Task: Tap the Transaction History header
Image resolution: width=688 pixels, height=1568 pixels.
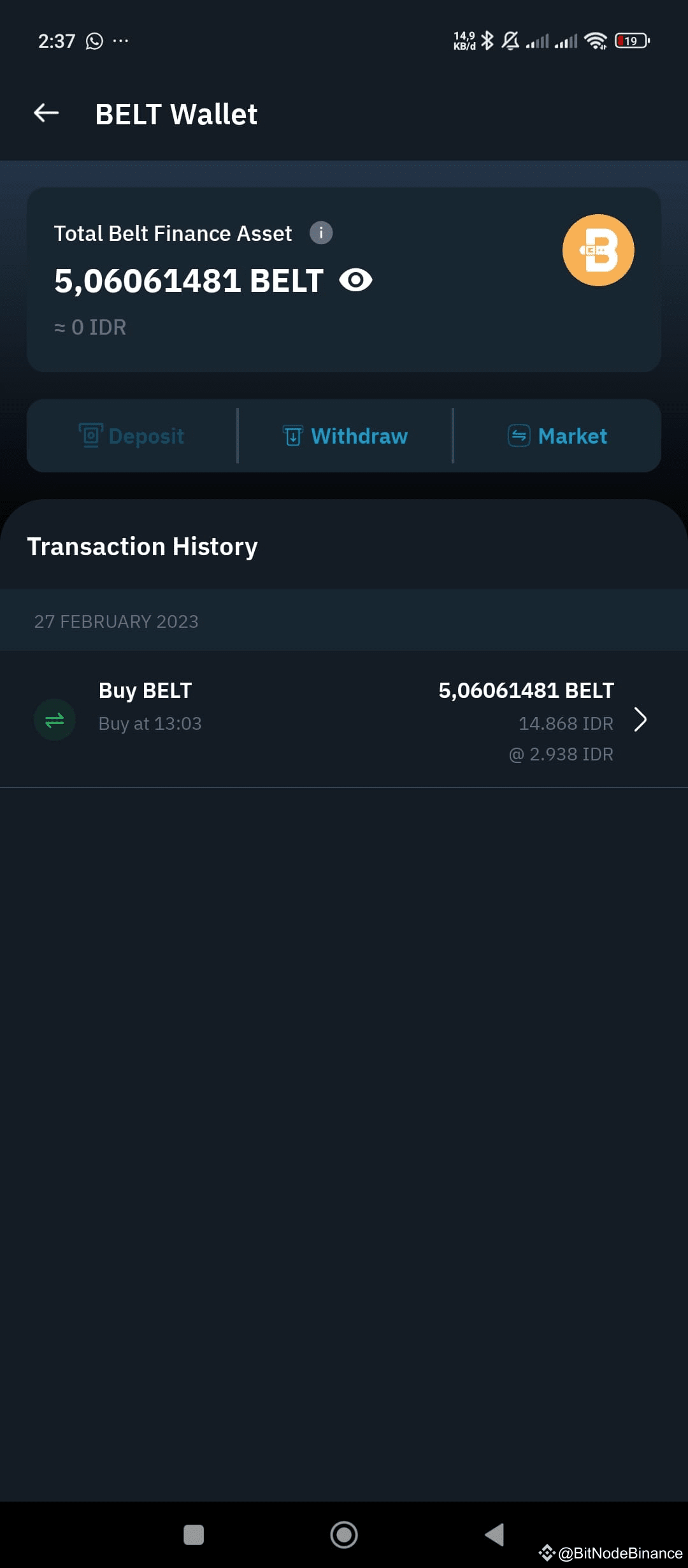Action: click(142, 546)
